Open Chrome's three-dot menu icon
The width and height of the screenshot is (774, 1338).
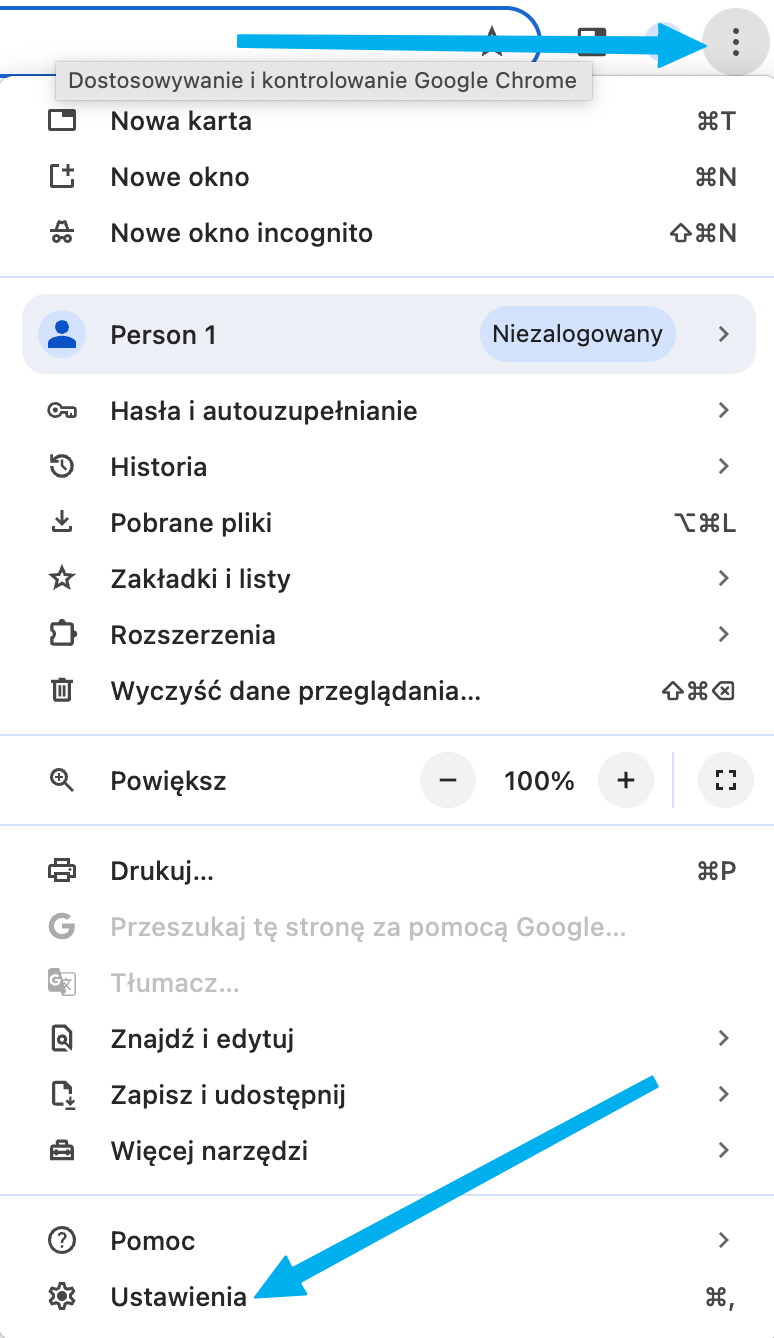pos(735,42)
